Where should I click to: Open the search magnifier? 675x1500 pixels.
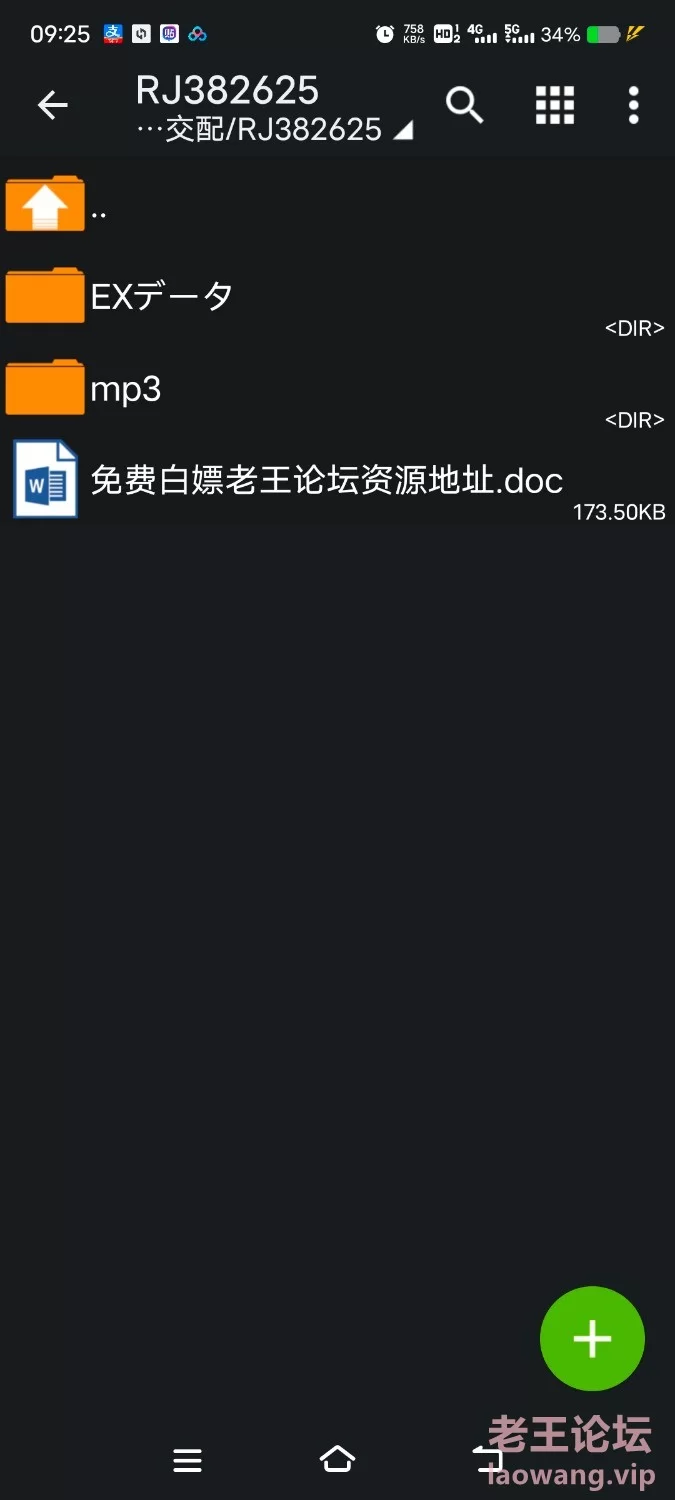[x=464, y=105]
